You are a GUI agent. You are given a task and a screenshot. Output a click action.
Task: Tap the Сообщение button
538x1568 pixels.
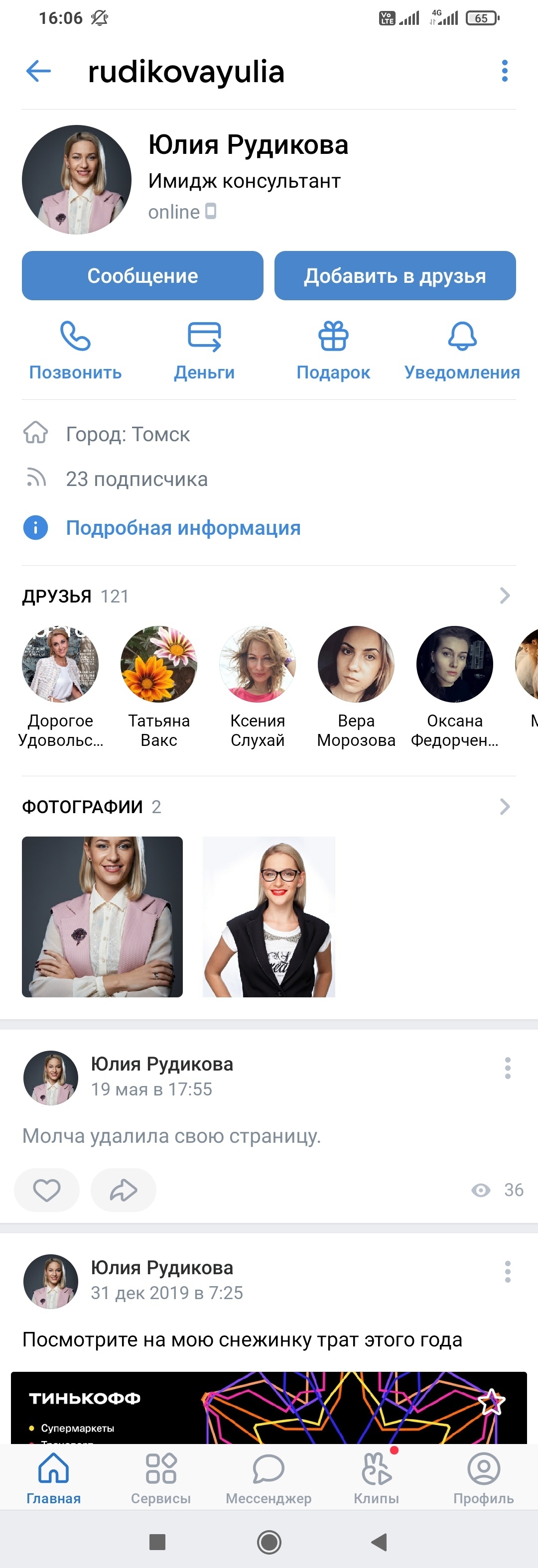pyautogui.click(x=142, y=276)
